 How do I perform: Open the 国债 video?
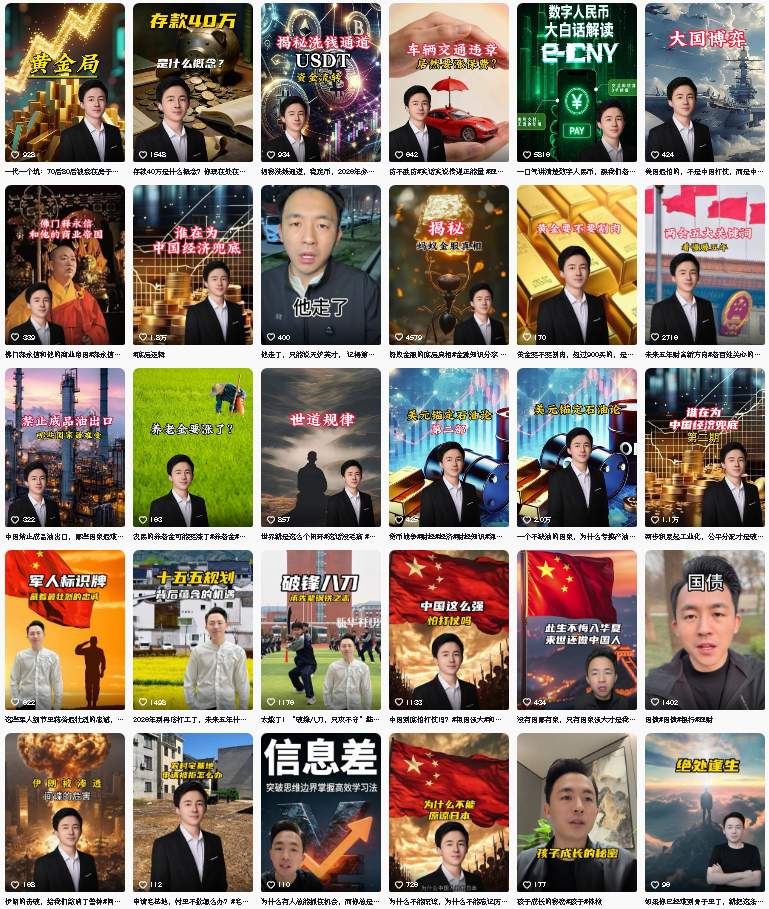coord(705,630)
